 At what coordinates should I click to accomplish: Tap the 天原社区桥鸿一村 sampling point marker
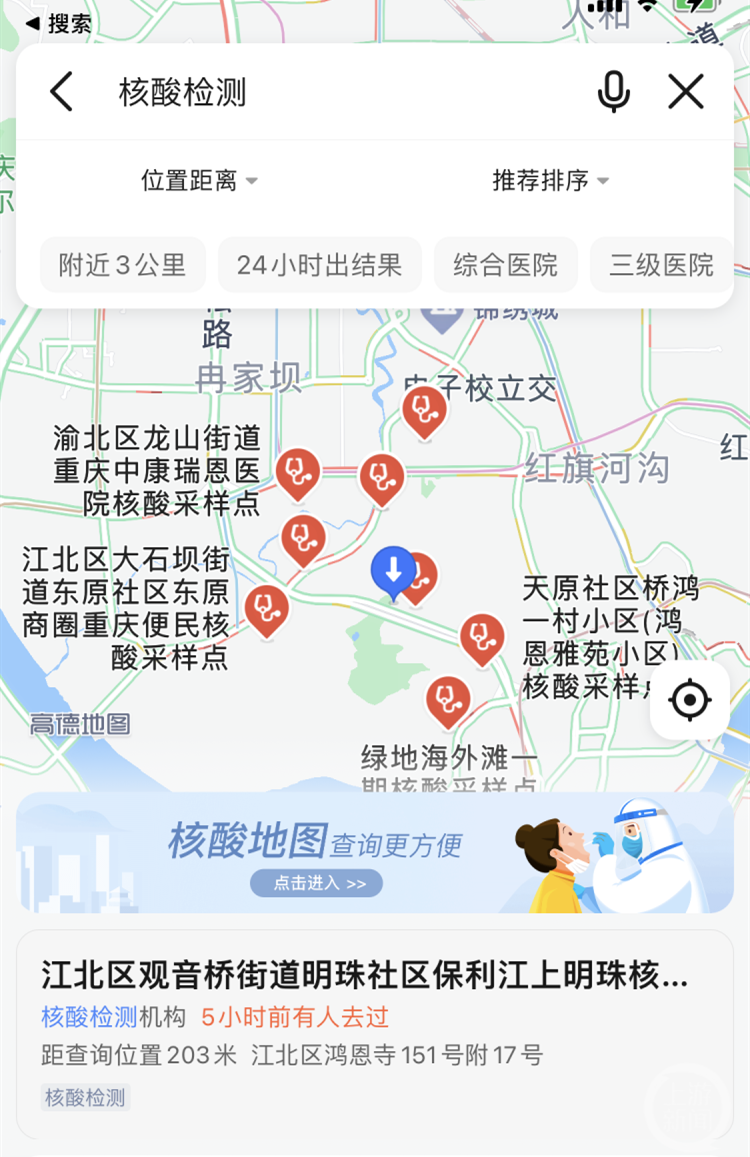482,637
